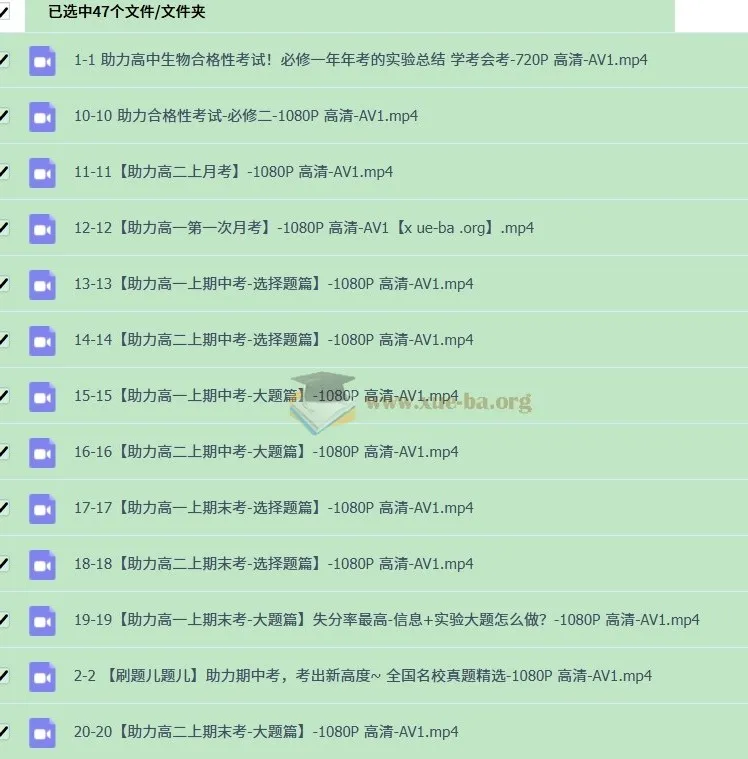748x759 pixels.
Task: Tap file 18-18 助力高二上期末考-选择题篇
Action: click(273, 564)
